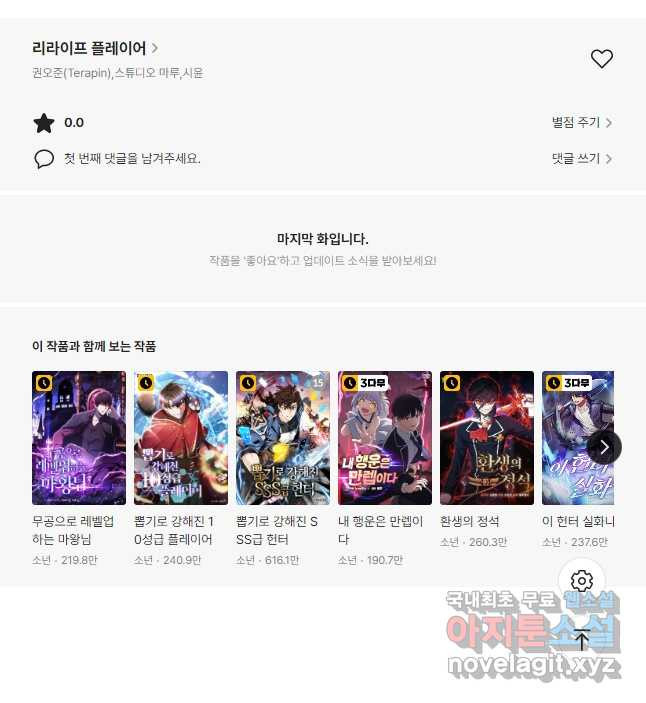Open the 리라이프 플레이어 title page
Screen dimensions: 646x703
point(95,48)
